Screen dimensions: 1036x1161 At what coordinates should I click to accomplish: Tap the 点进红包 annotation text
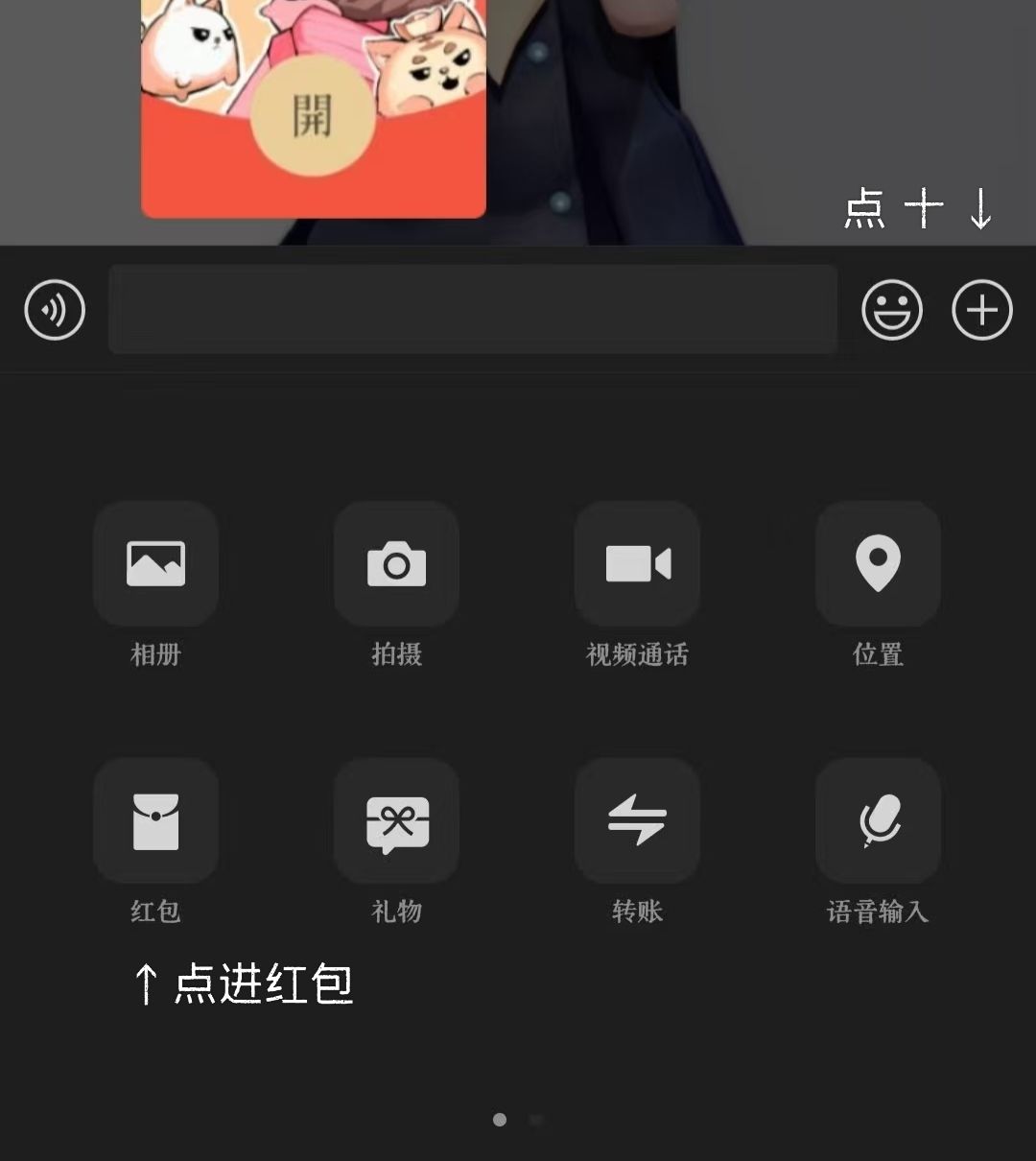pos(245,982)
